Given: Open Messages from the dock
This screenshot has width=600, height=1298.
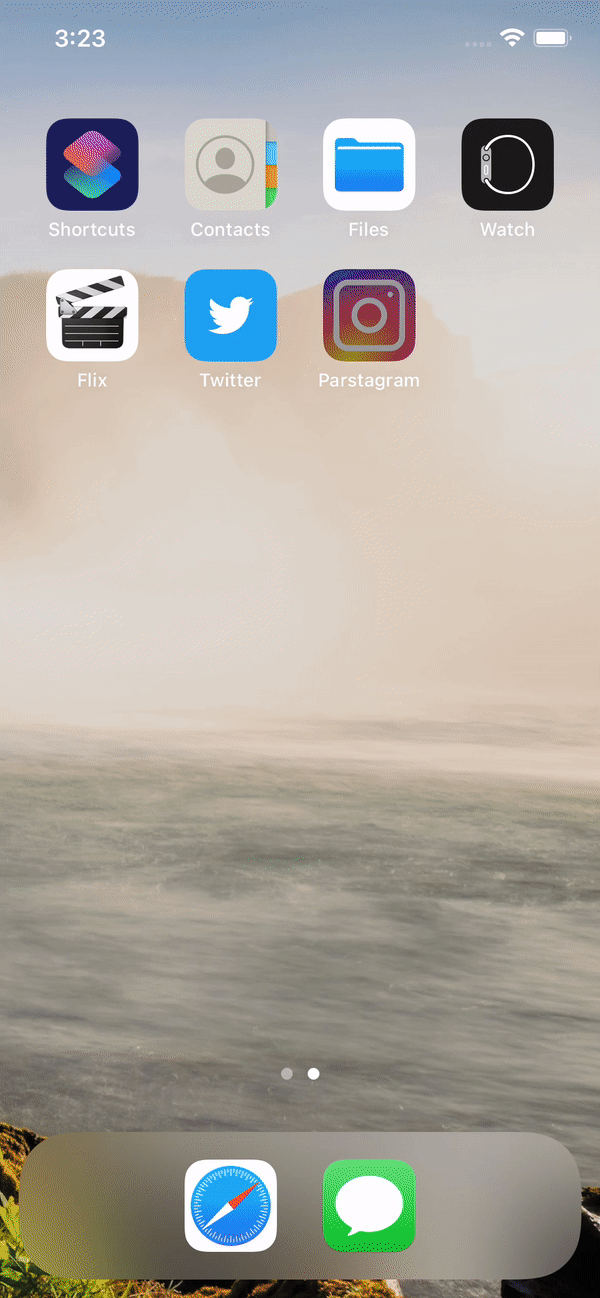Looking at the screenshot, I should click(369, 1205).
